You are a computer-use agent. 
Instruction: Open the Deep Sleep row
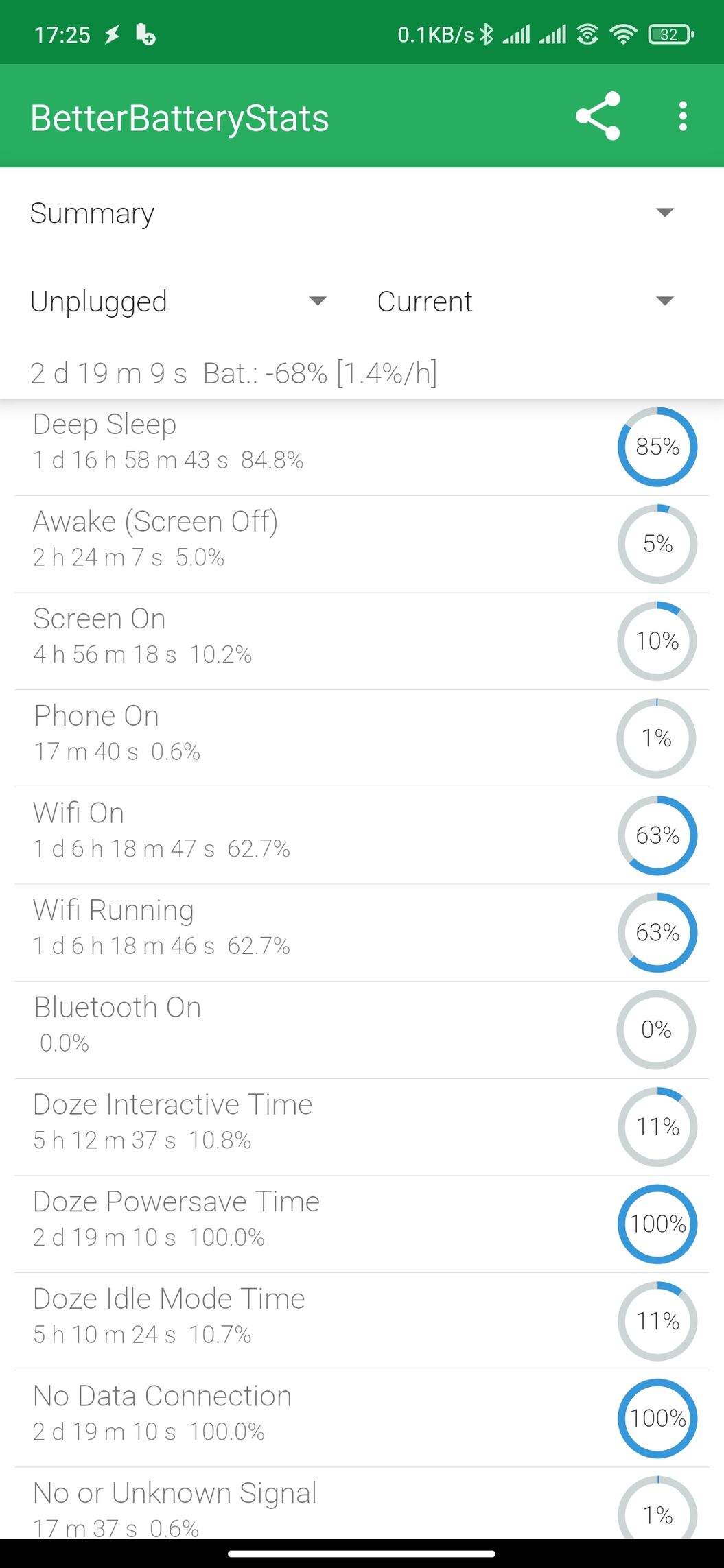tap(362, 447)
